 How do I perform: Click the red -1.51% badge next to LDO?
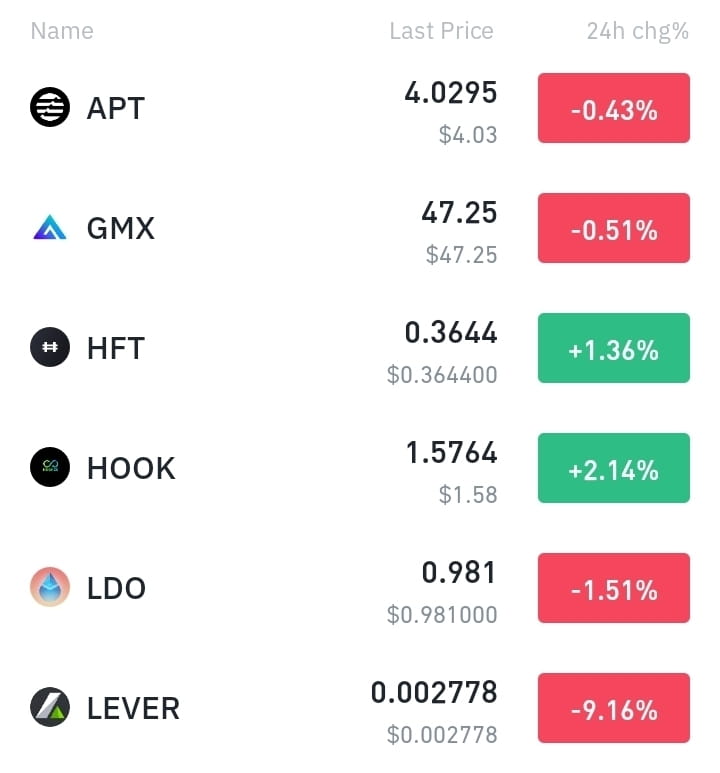pos(613,588)
